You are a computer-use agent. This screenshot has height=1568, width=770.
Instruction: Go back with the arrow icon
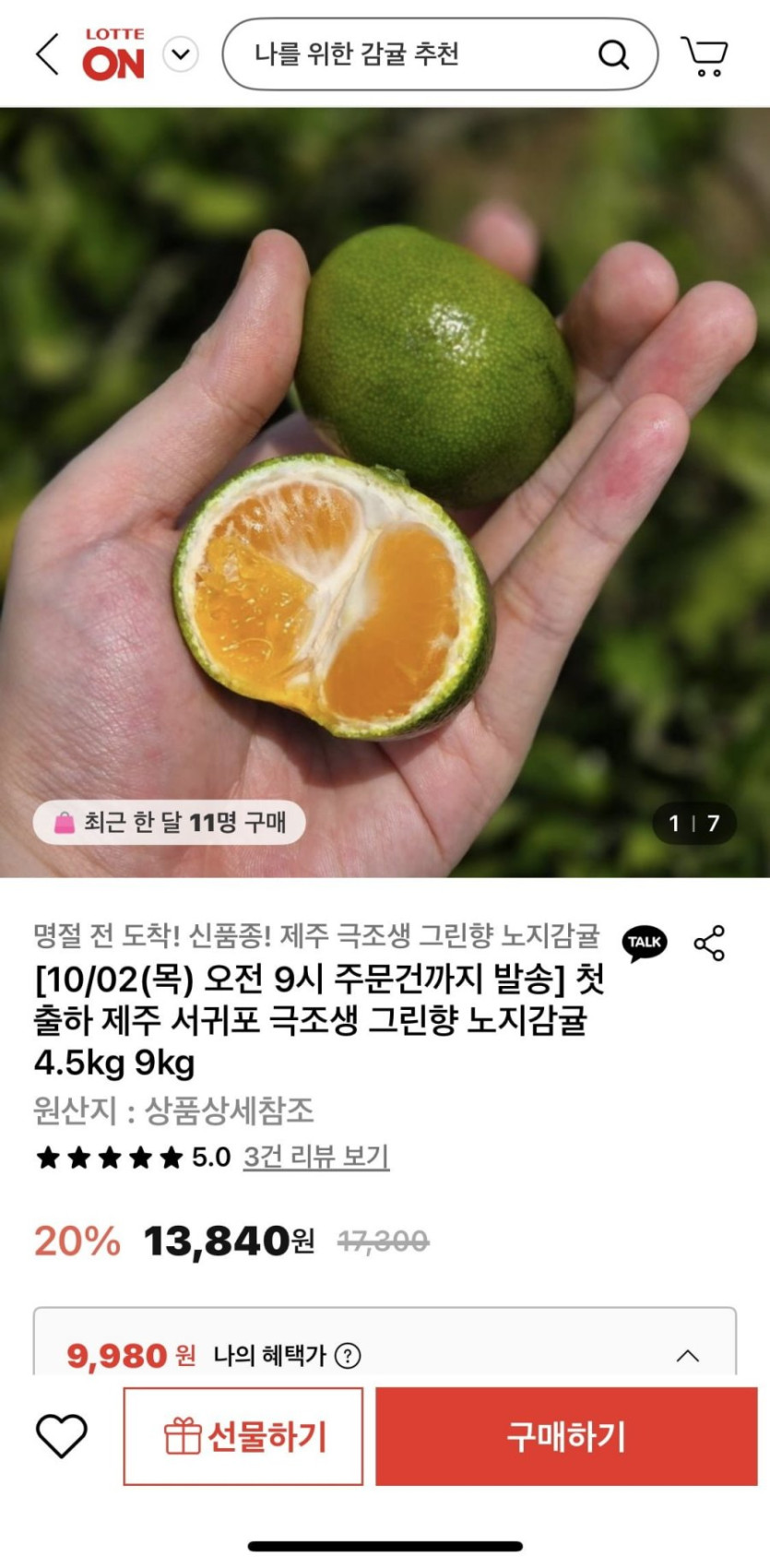coord(48,54)
